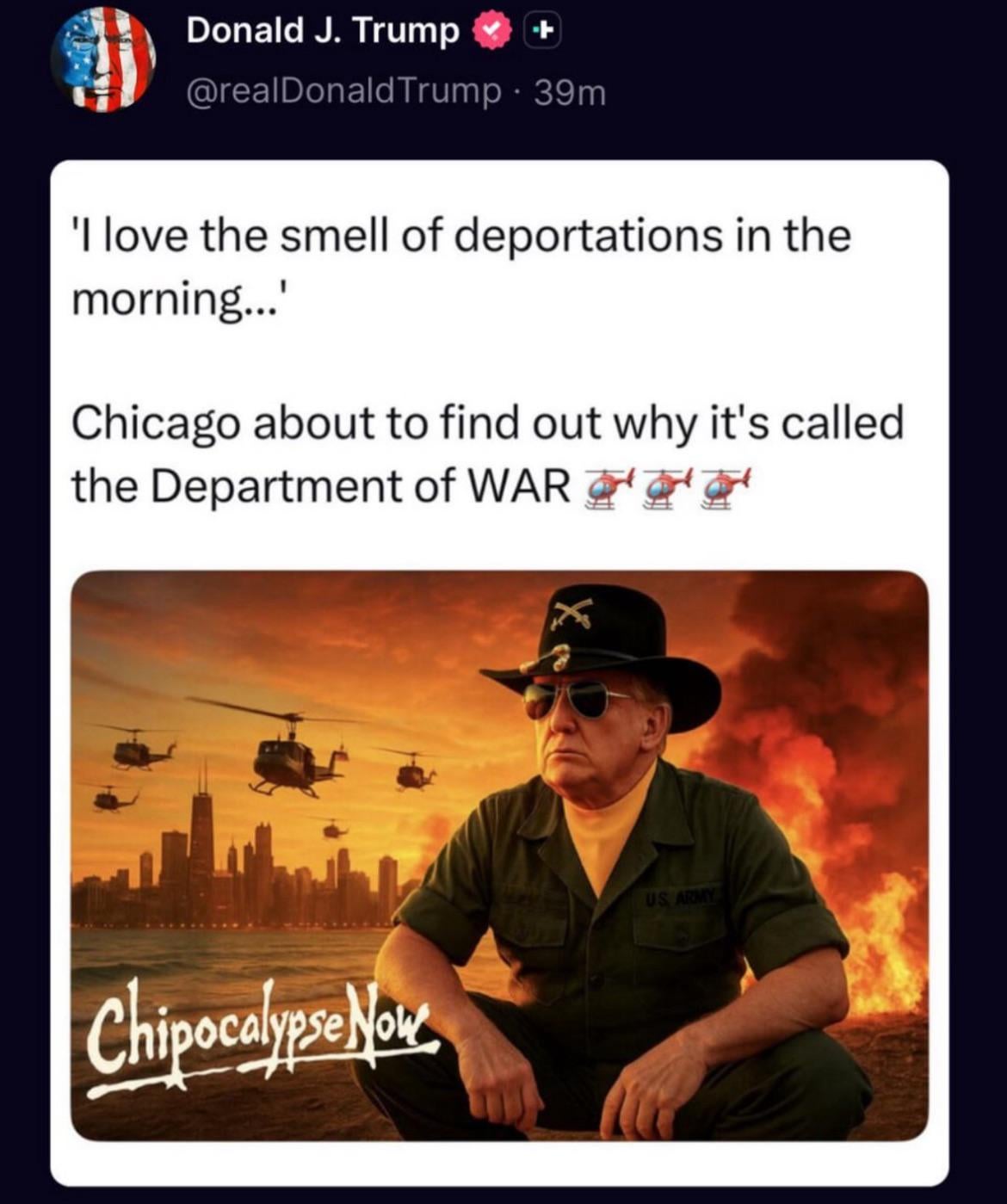The width and height of the screenshot is (1007, 1204).
Task: Open Donald J. Trump's profile avatar
Action: click(103, 59)
